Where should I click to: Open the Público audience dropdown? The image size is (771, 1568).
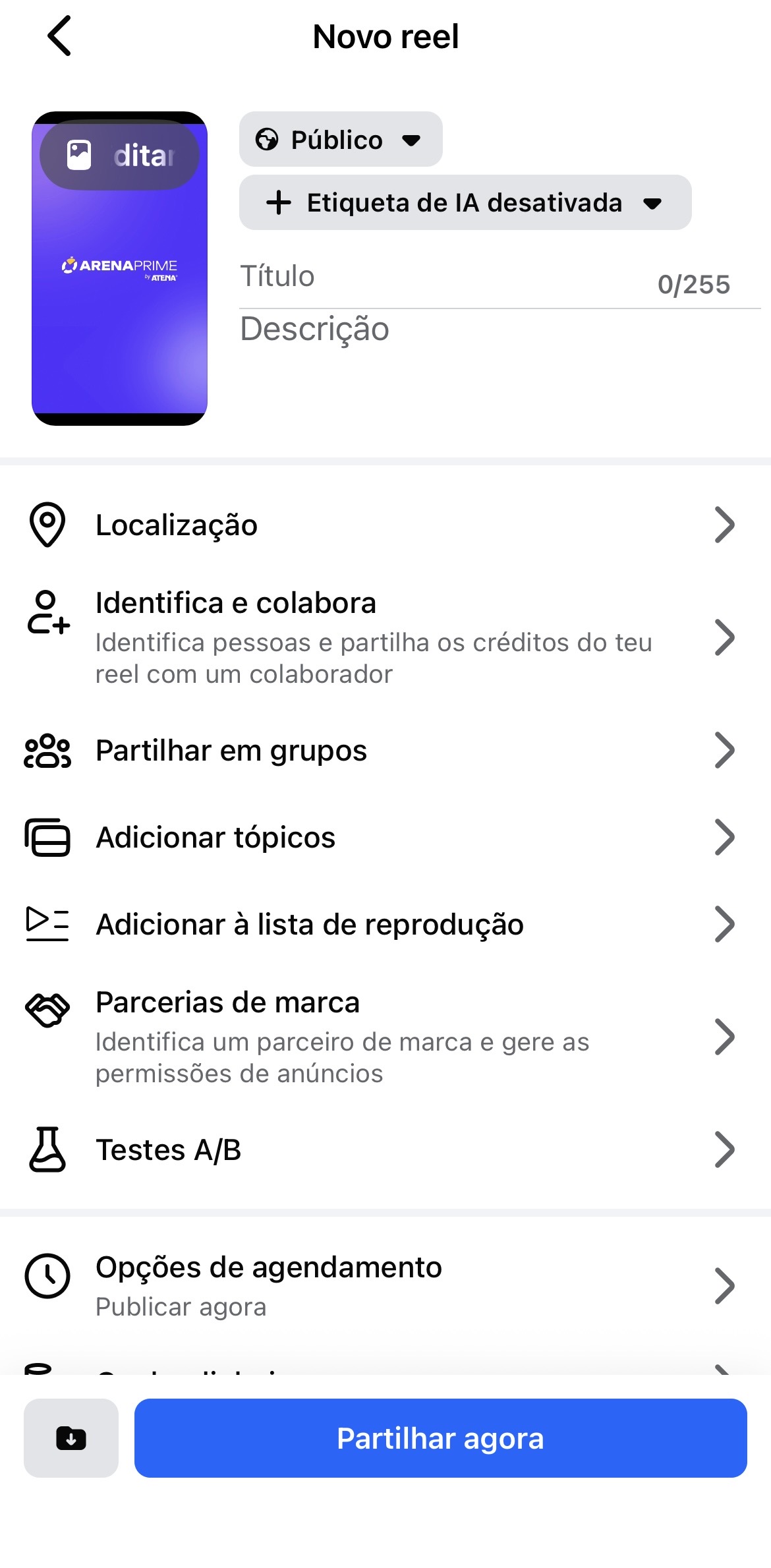click(340, 140)
